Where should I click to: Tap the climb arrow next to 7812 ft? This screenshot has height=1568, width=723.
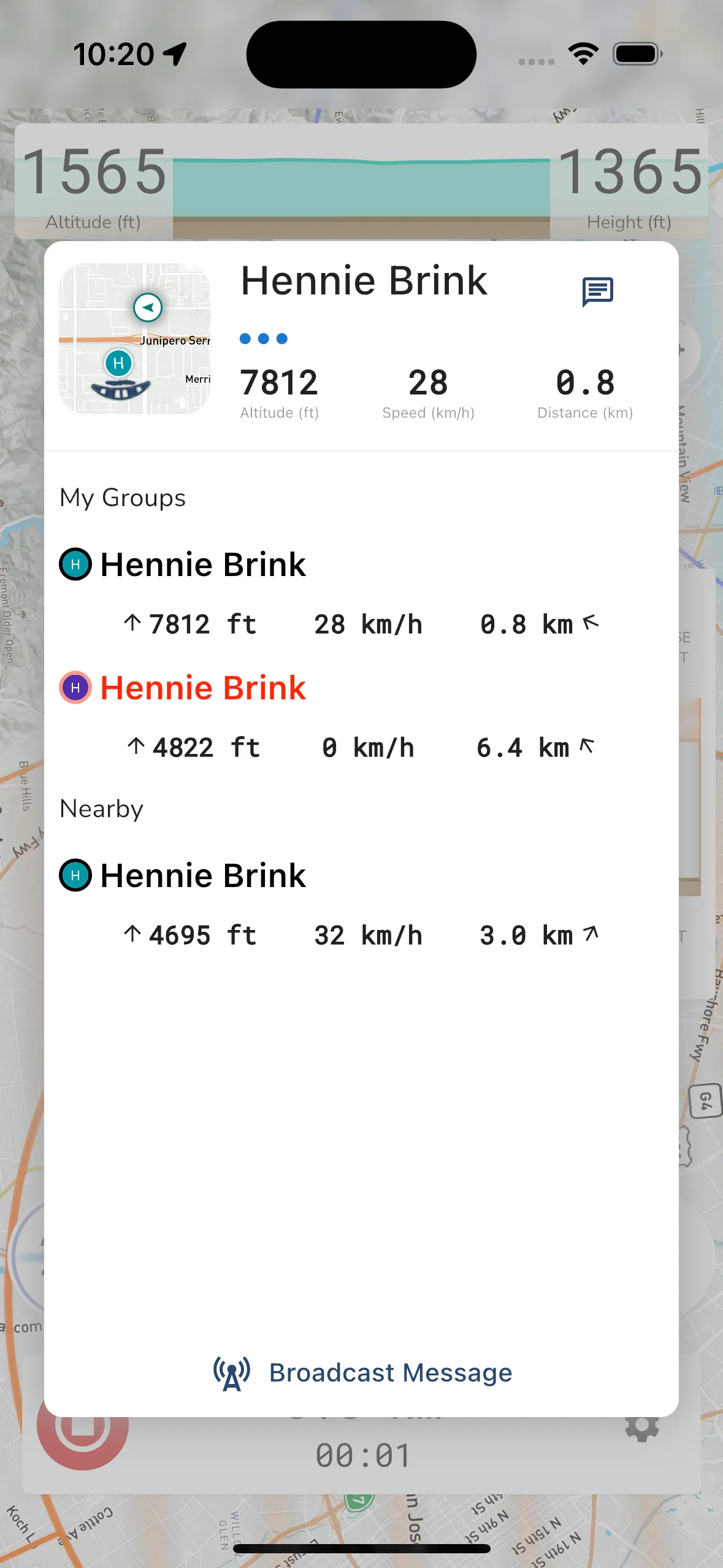(x=134, y=623)
